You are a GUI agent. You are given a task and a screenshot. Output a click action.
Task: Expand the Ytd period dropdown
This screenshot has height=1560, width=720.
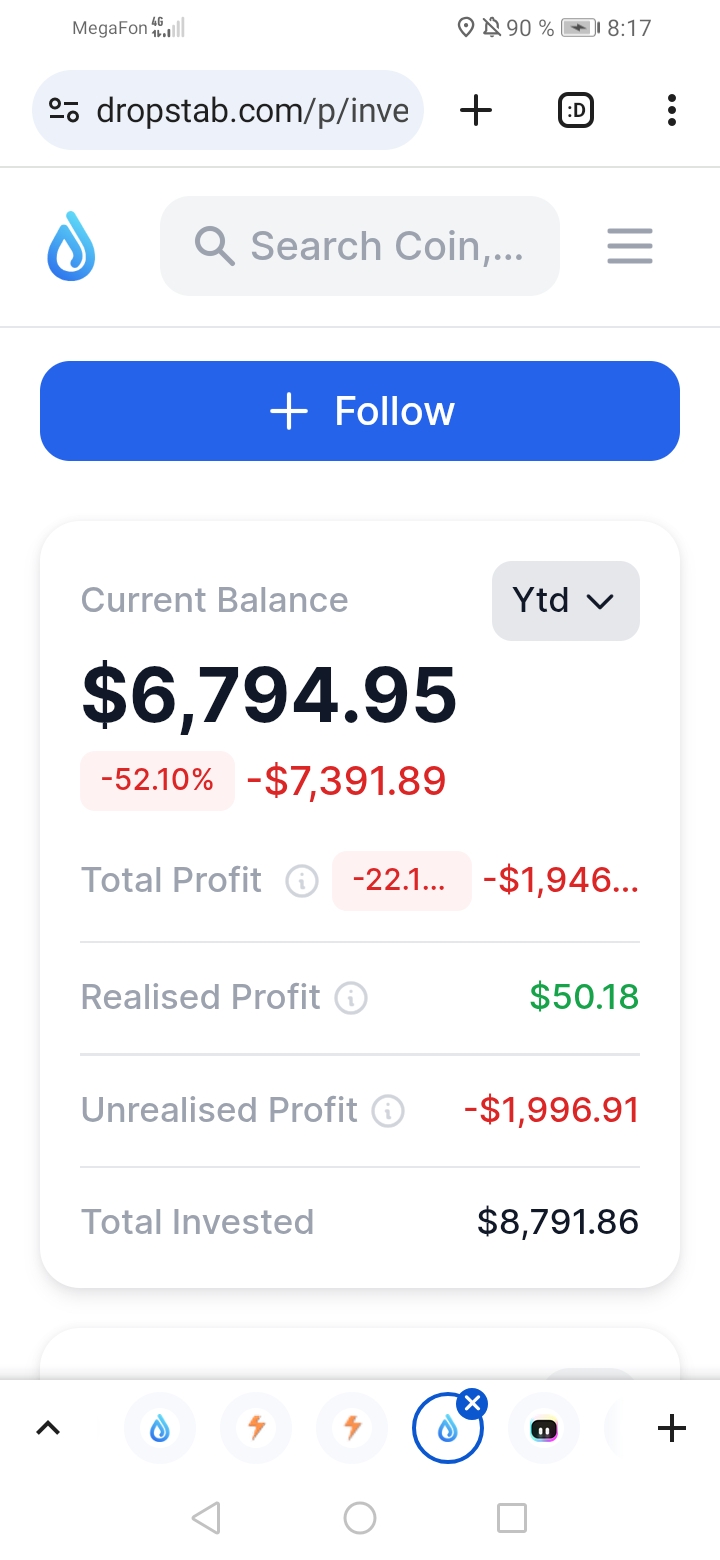click(x=566, y=601)
